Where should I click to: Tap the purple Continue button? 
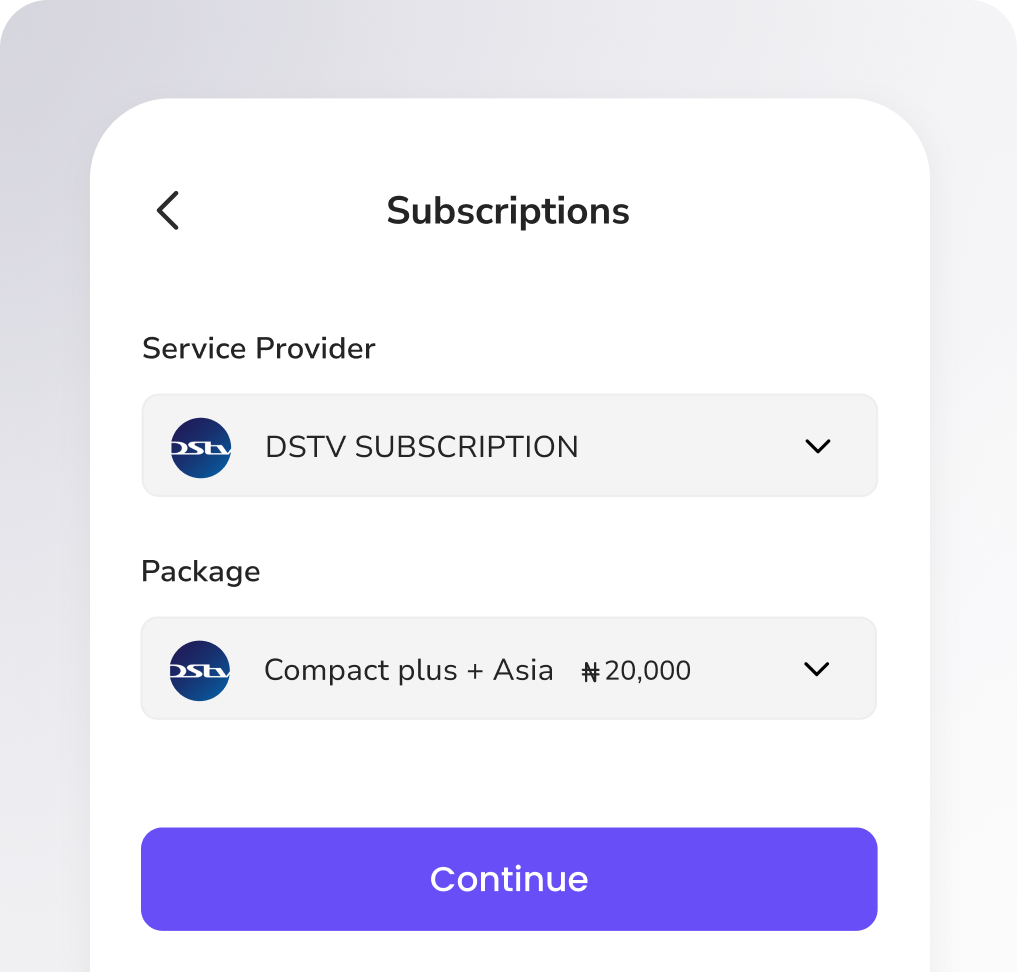509,879
